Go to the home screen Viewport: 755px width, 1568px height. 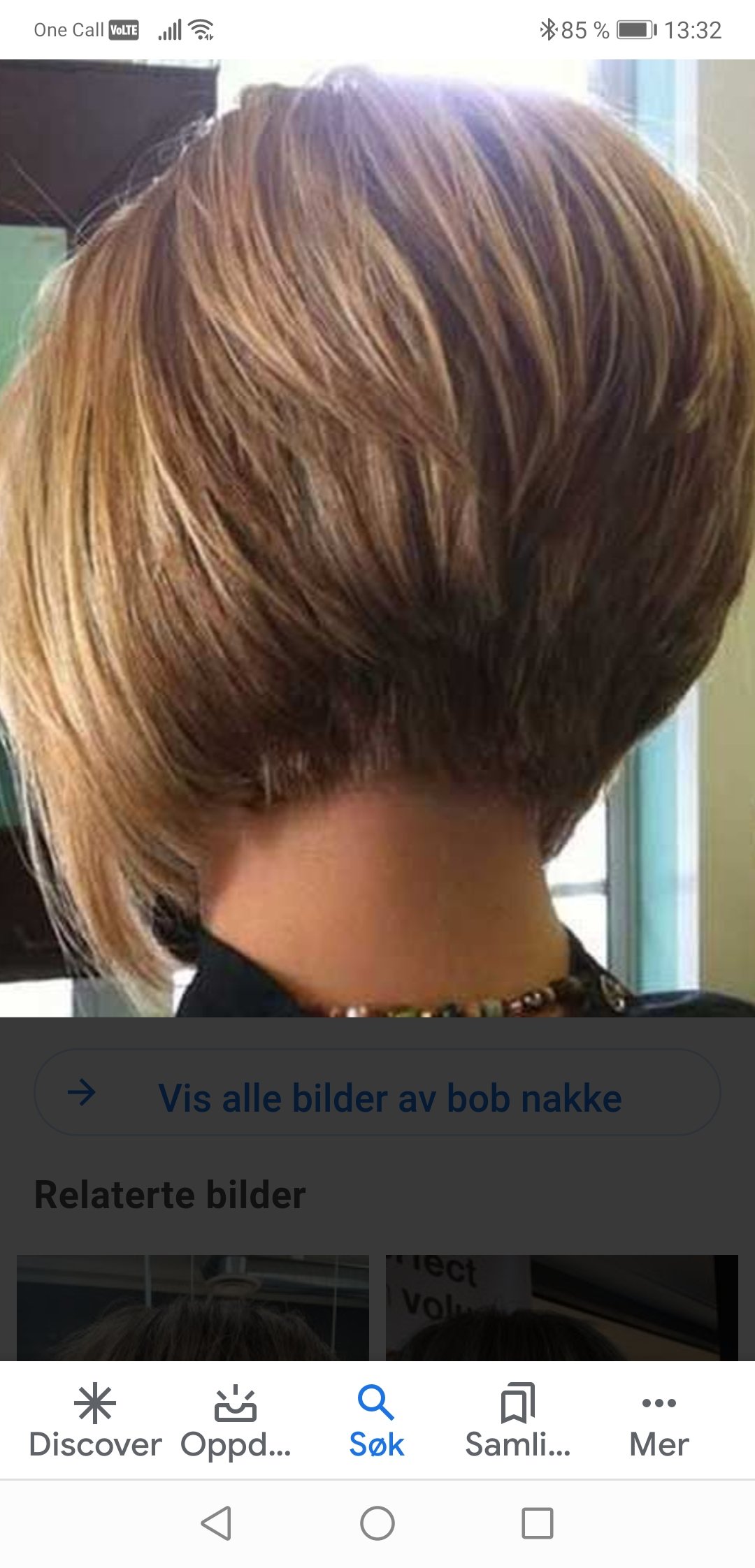pos(377,1523)
